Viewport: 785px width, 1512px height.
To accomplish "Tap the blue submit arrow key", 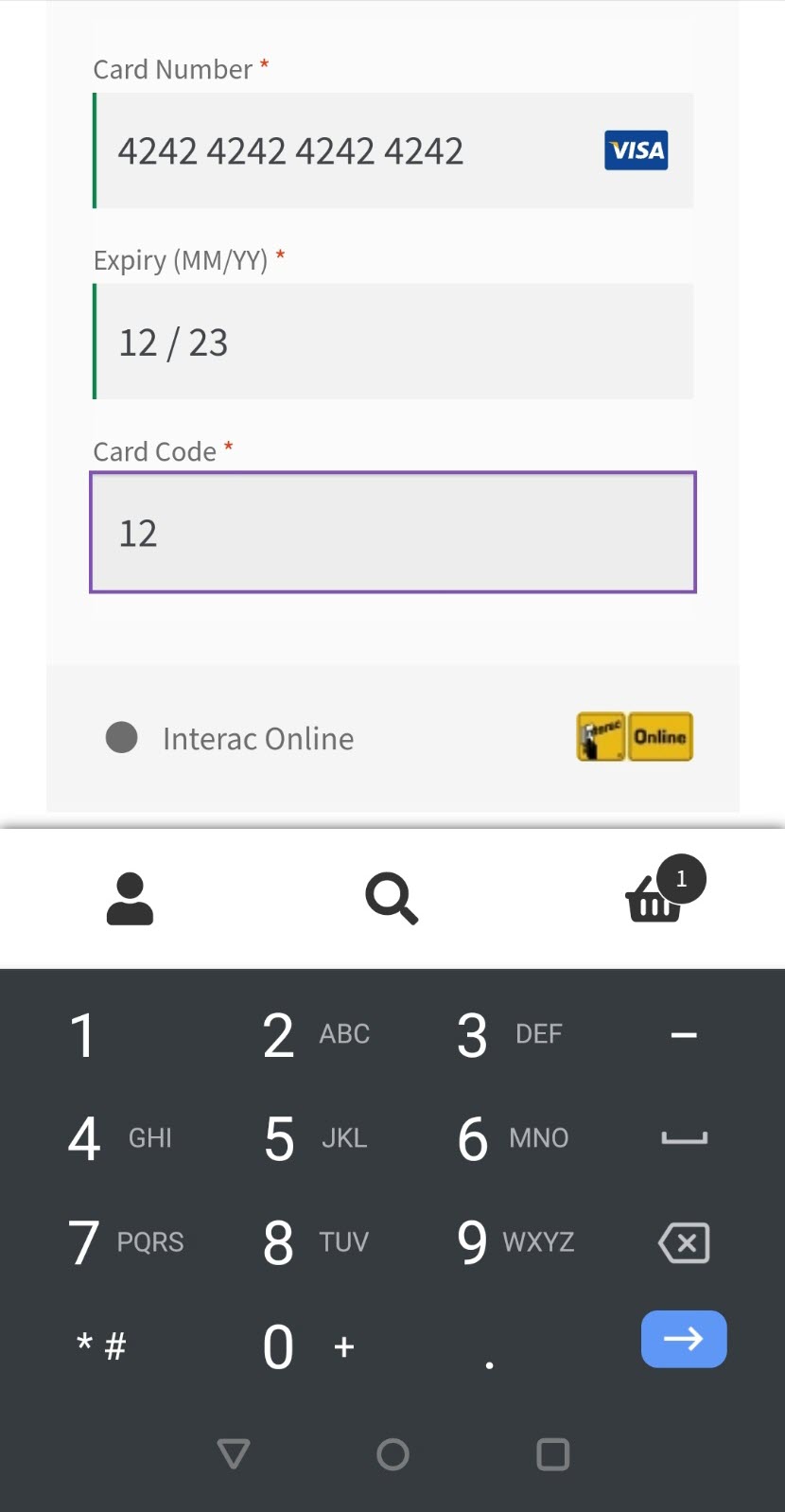I will click(x=683, y=1339).
